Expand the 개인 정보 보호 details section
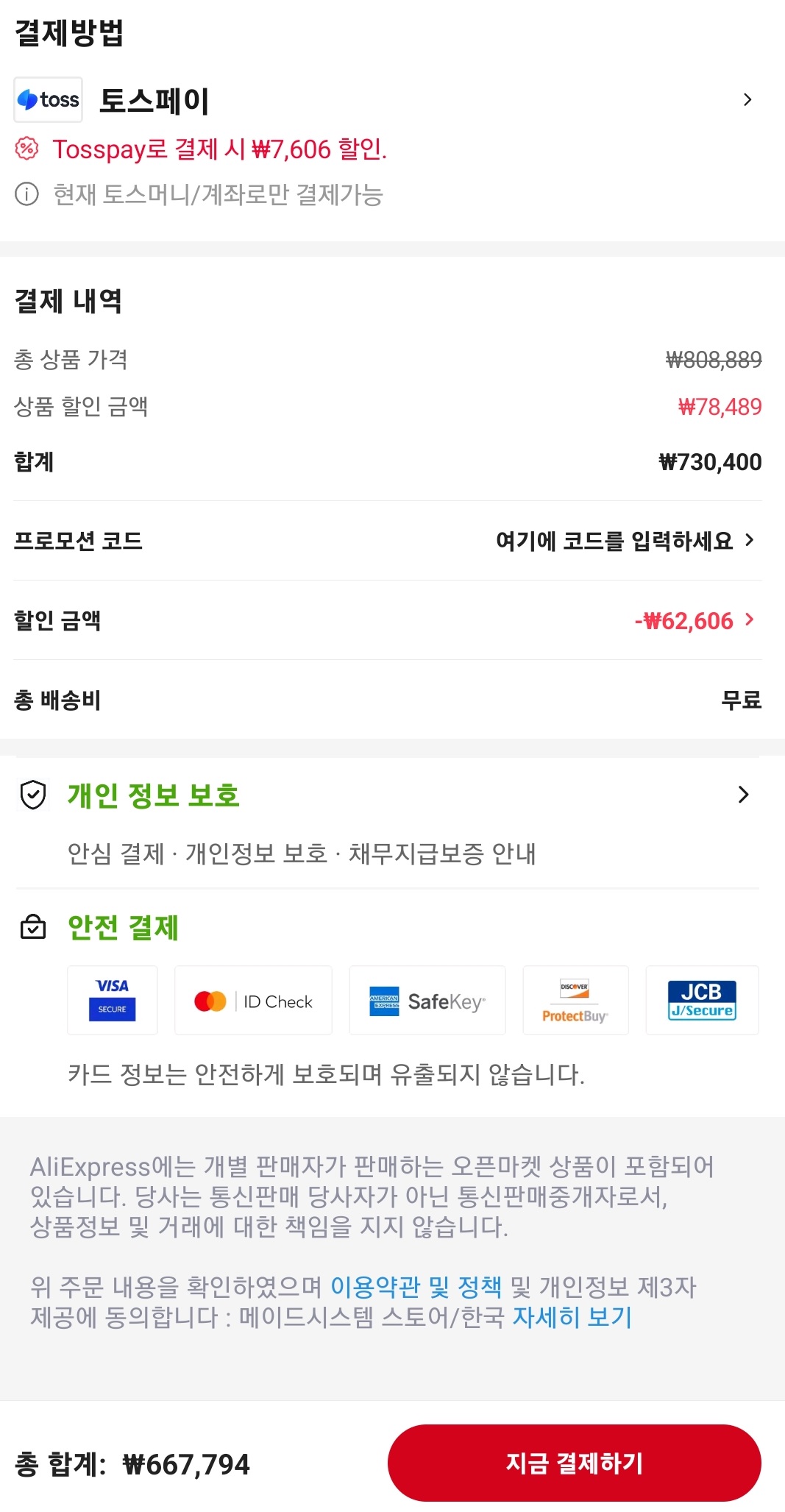 click(743, 795)
